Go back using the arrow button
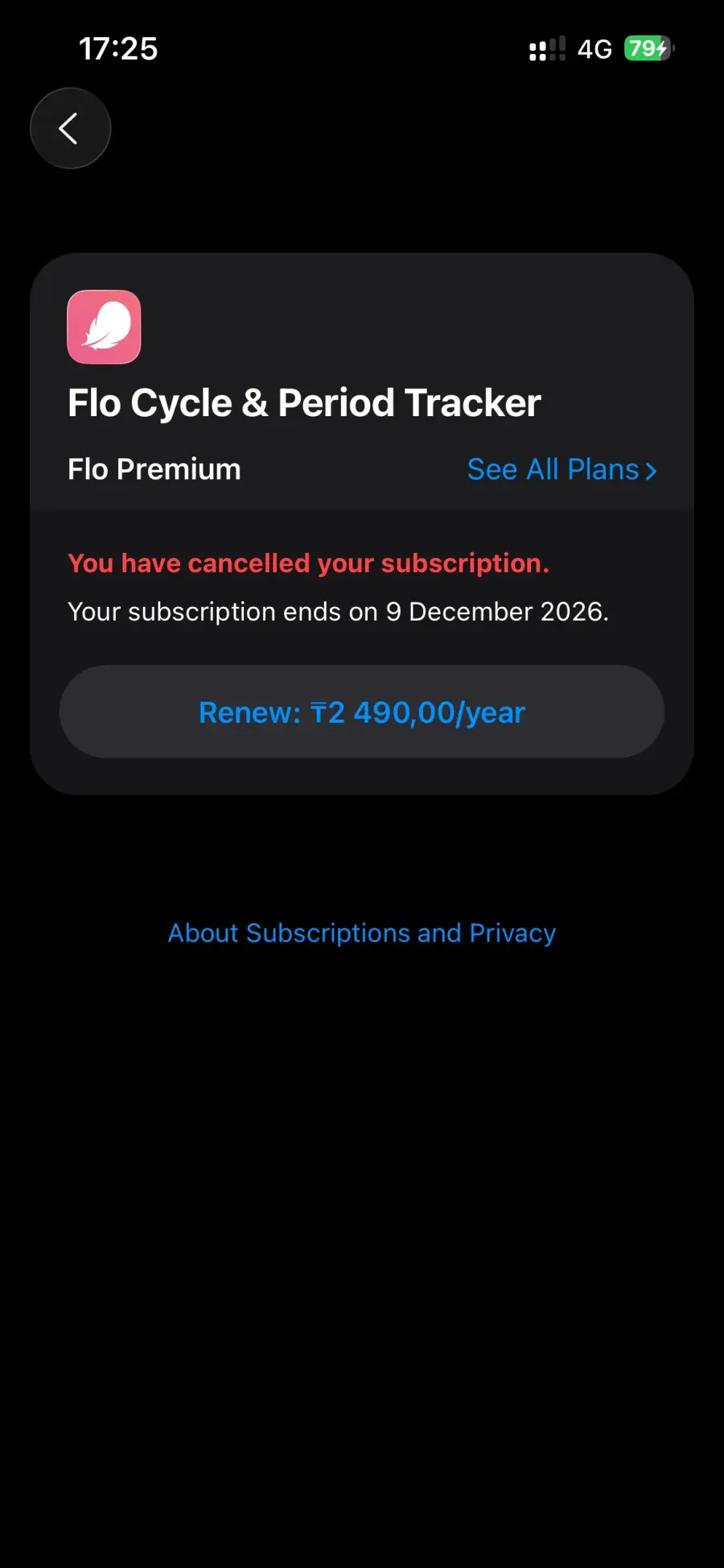This screenshot has width=724, height=1568. (70, 129)
